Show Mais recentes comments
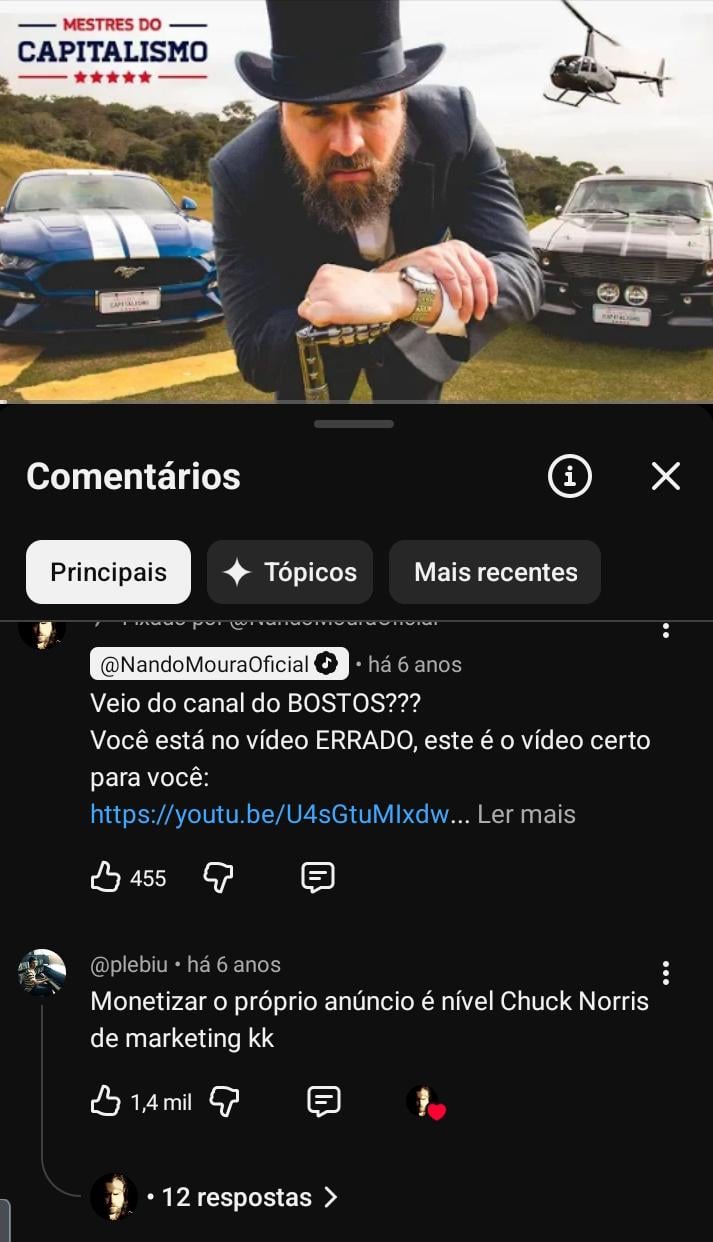This screenshot has width=713, height=1242. pos(495,572)
